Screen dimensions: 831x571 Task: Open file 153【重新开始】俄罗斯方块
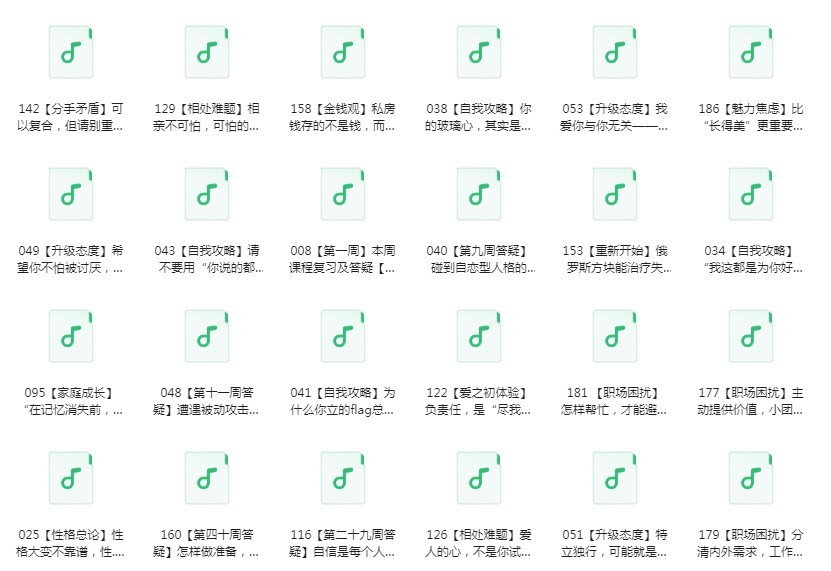click(615, 194)
